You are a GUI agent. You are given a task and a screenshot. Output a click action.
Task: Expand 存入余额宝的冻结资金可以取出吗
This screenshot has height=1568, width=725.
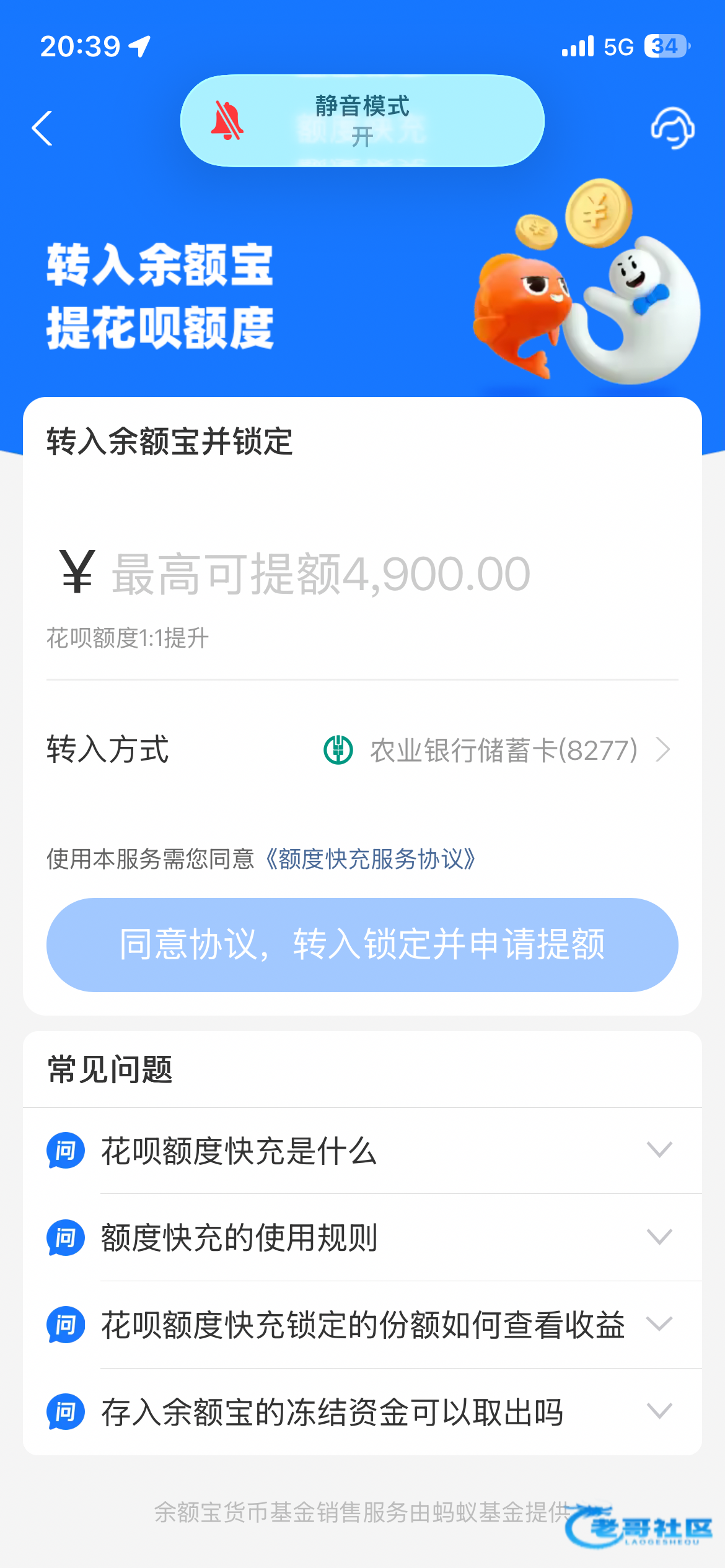point(362,1412)
